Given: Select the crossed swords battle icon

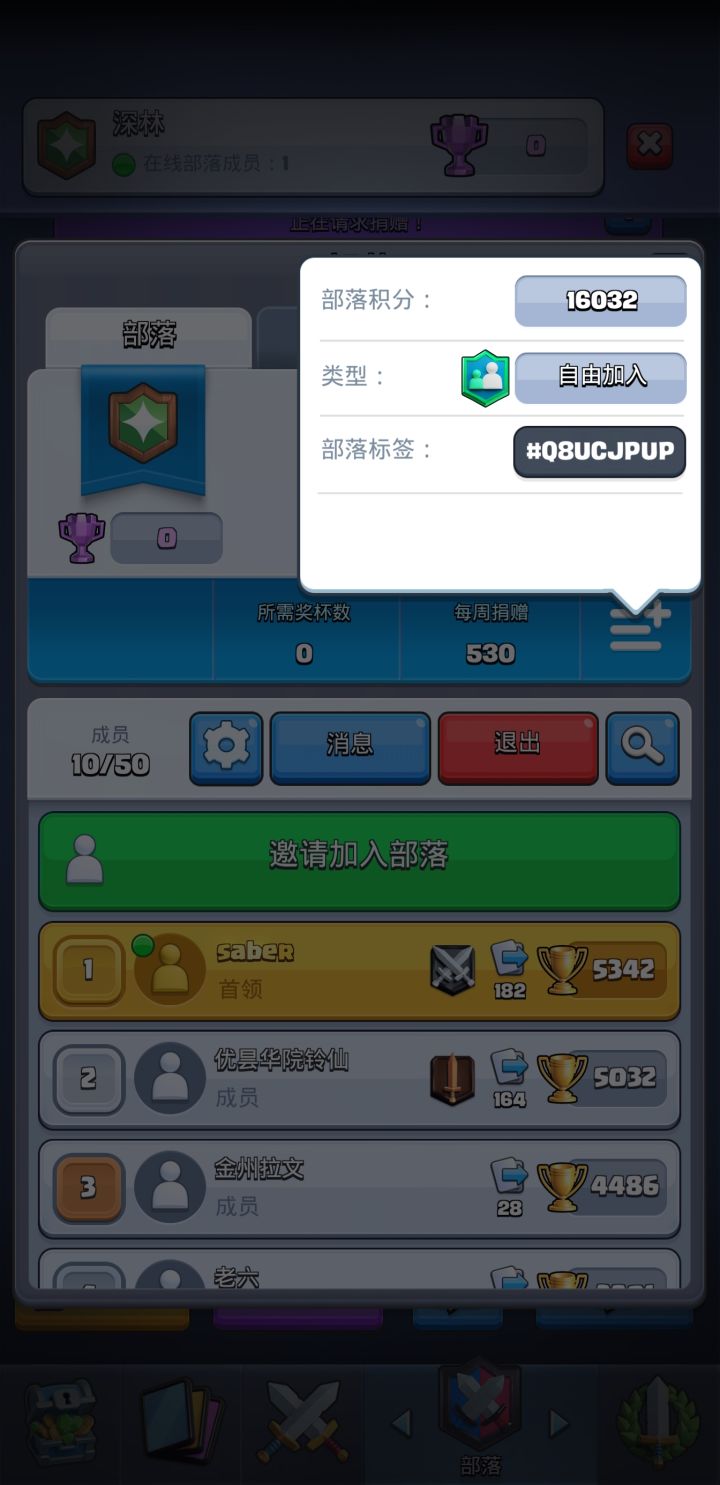Looking at the screenshot, I should click(302, 1420).
